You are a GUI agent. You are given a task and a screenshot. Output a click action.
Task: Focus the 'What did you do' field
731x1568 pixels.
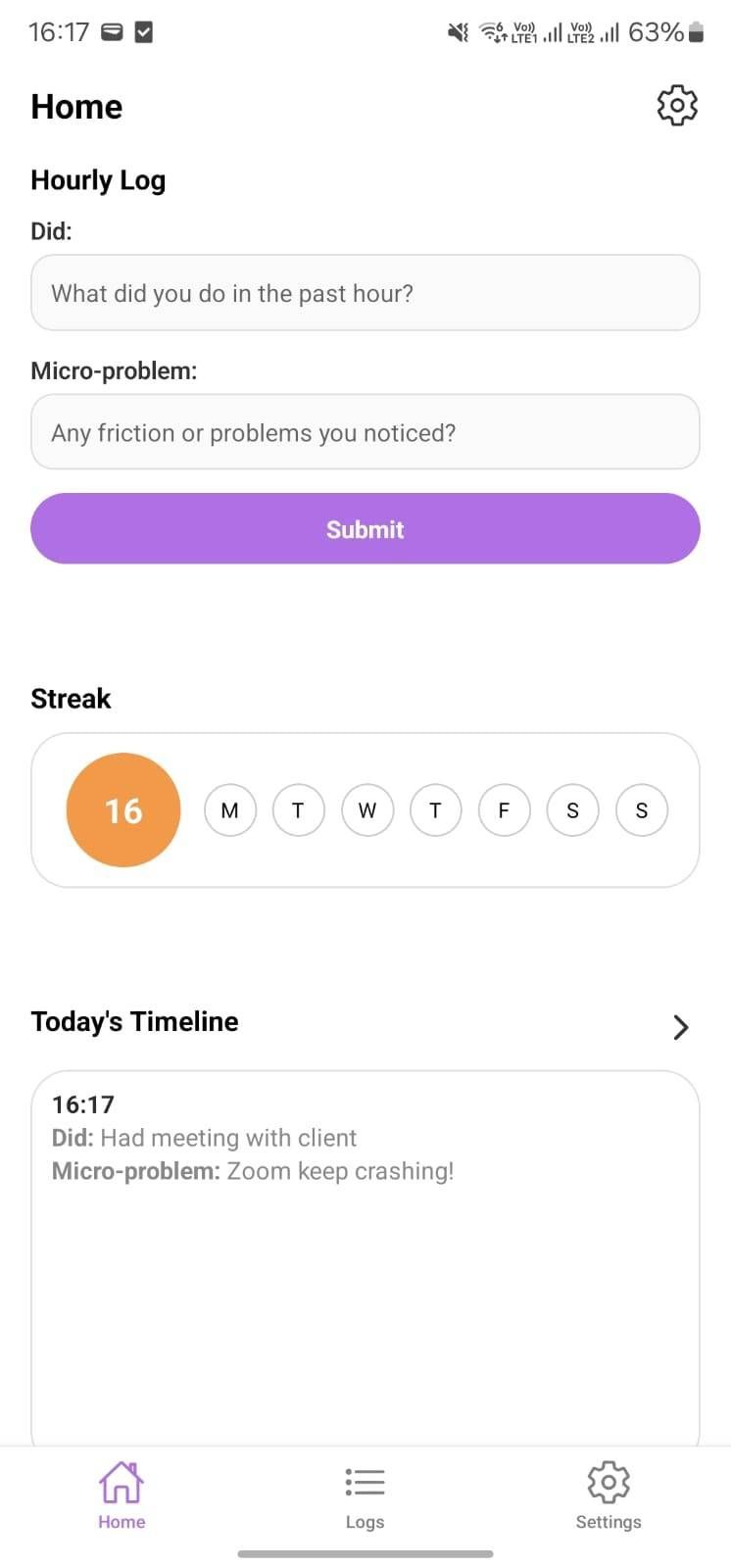(x=365, y=293)
